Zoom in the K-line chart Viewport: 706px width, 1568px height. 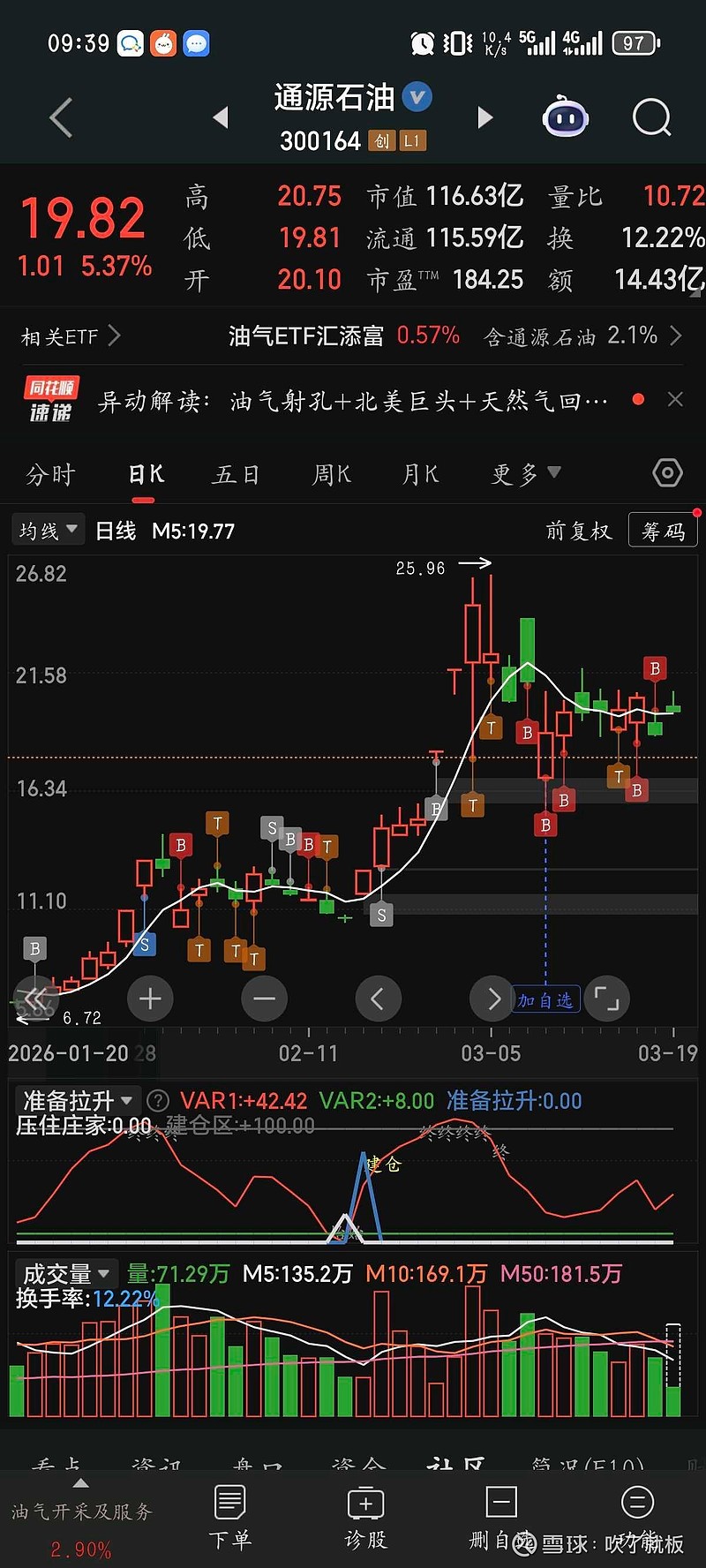pyautogui.click(x=150, y=999)
